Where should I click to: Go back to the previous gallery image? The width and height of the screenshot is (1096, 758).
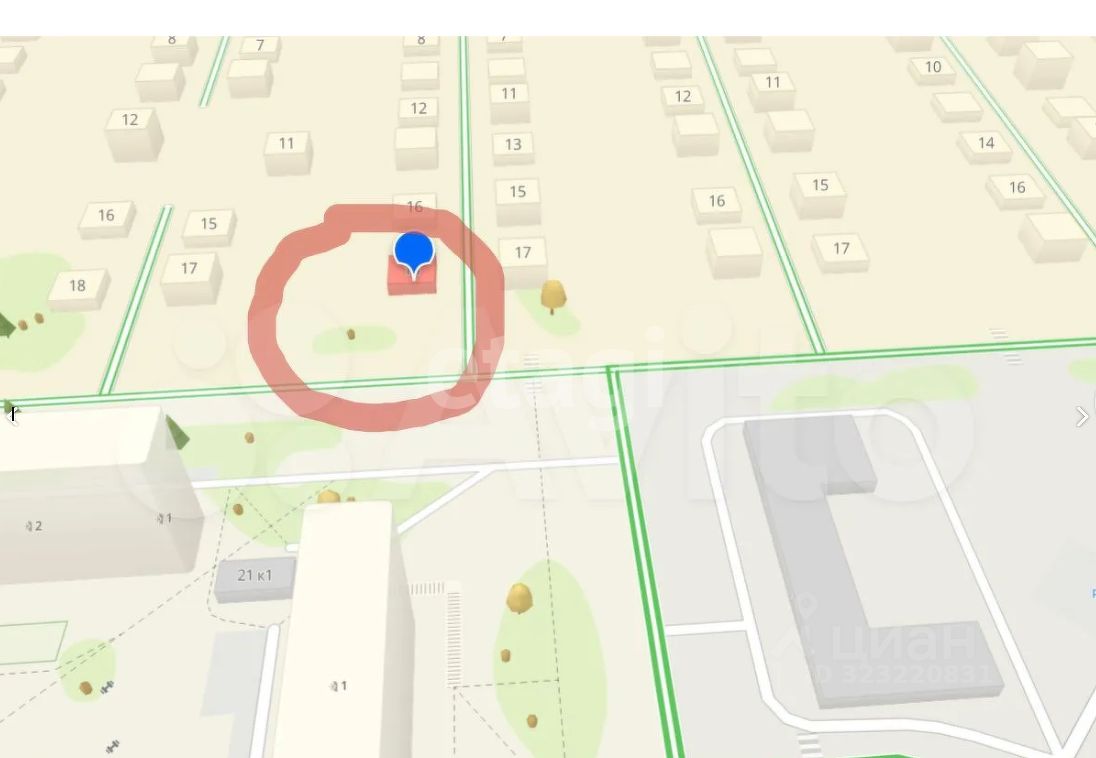13,414
